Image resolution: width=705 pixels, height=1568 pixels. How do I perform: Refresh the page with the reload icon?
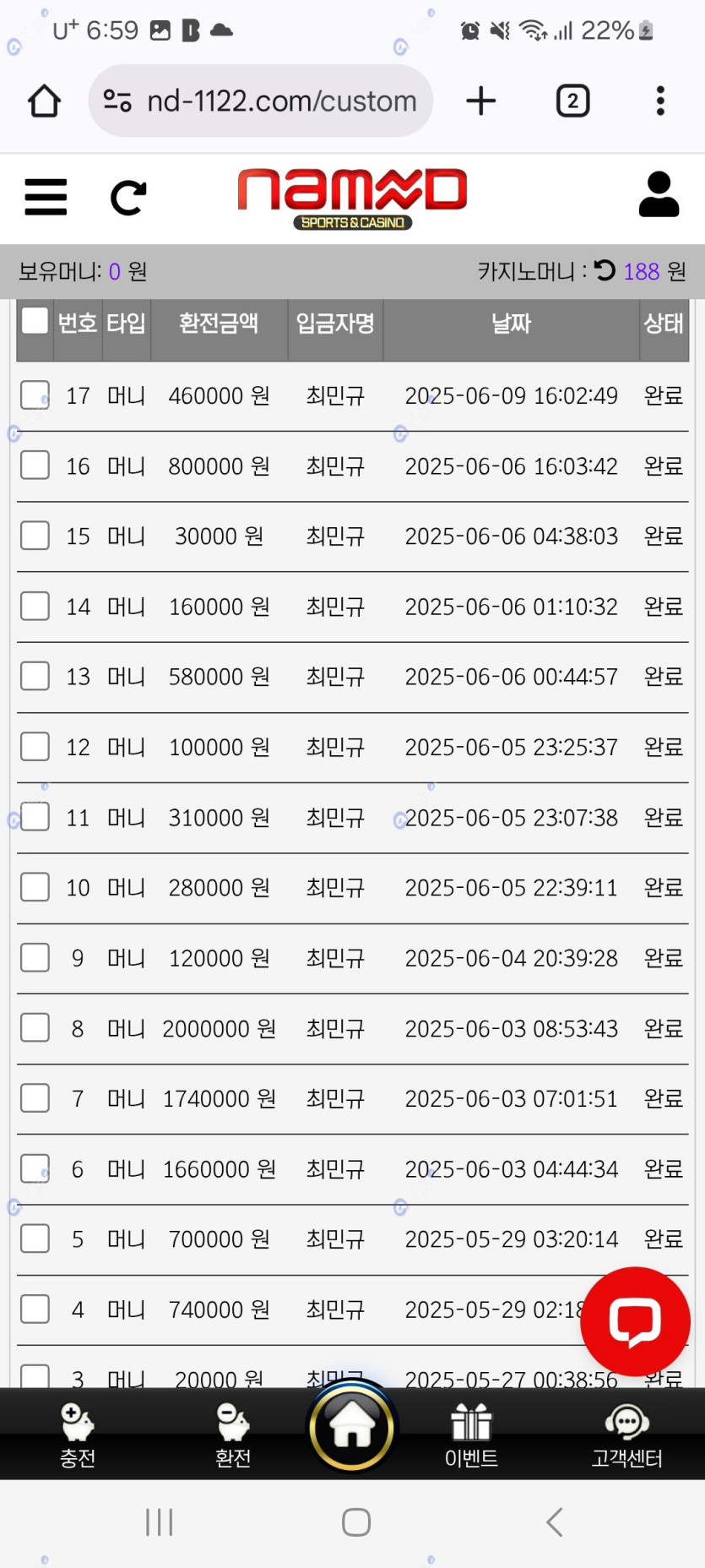coord(128,198)
